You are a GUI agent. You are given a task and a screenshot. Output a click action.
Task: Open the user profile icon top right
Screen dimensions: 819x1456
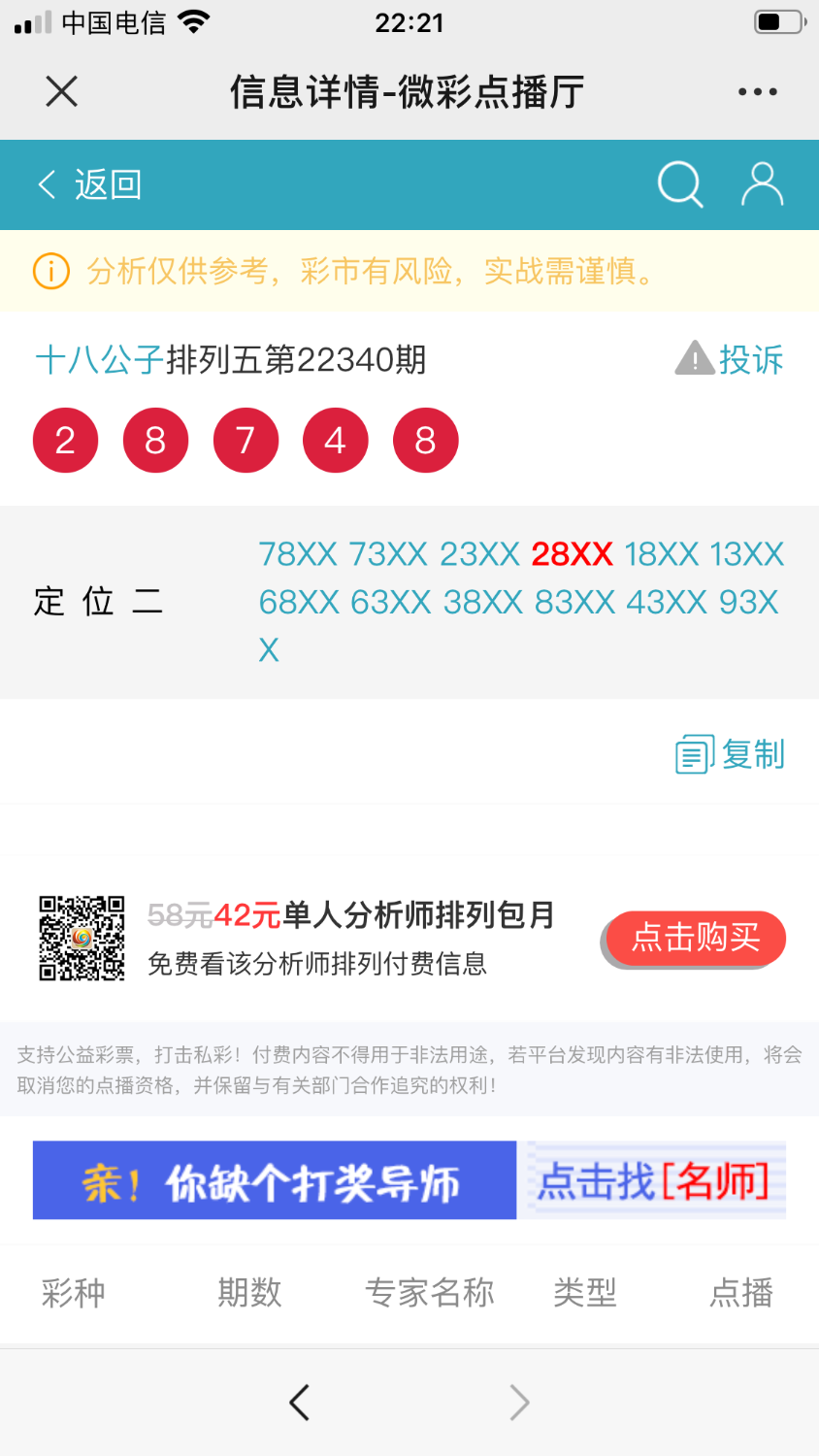pyautogui.click(x=763, y=184)
